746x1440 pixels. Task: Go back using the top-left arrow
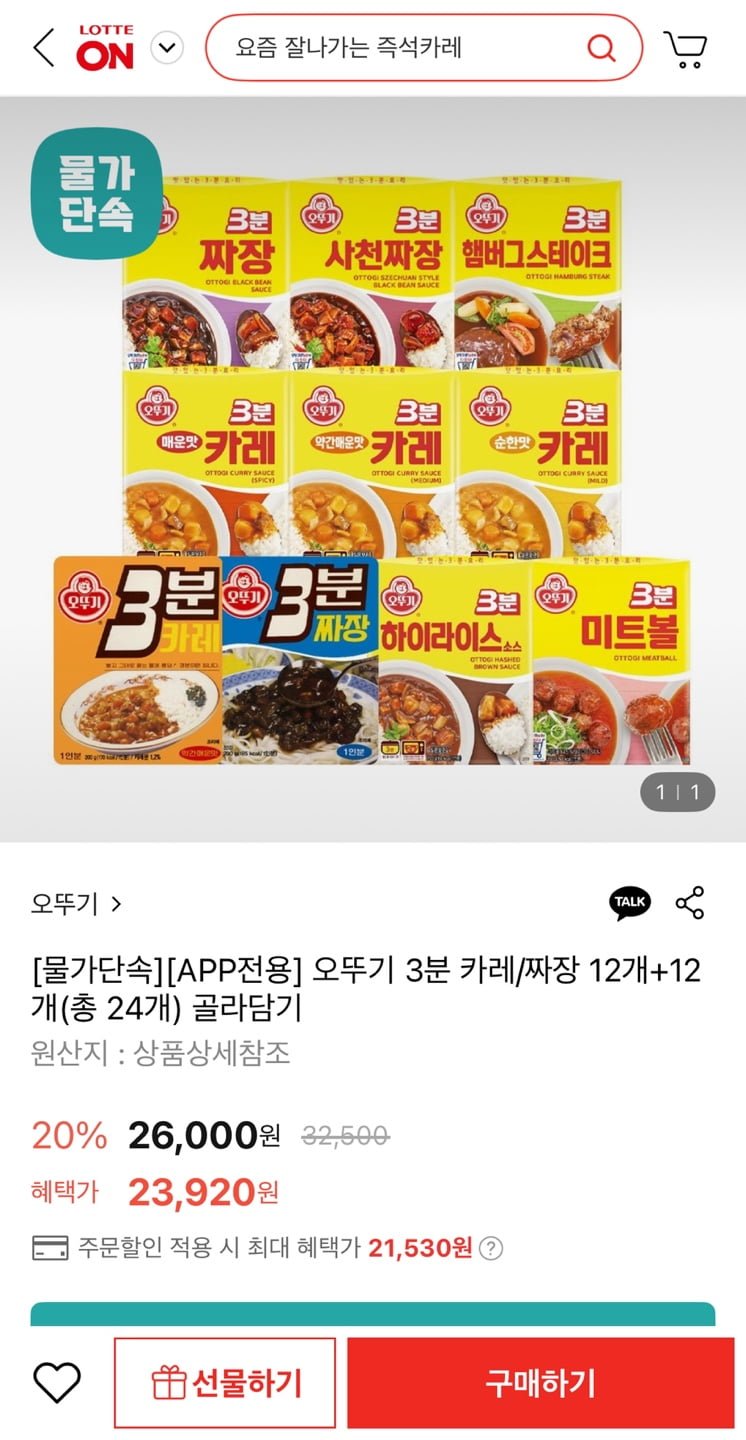click(43, 48)
